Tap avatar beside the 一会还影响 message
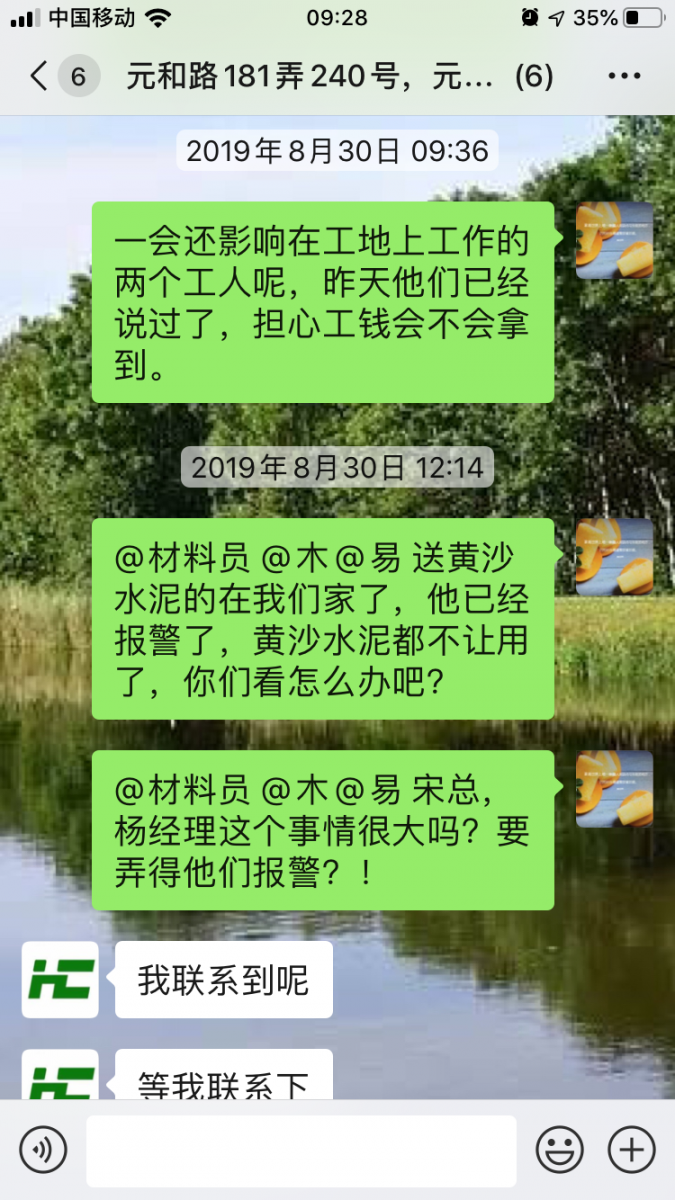675x1200 pixels. pyautogui.click(x=614, y=241)
